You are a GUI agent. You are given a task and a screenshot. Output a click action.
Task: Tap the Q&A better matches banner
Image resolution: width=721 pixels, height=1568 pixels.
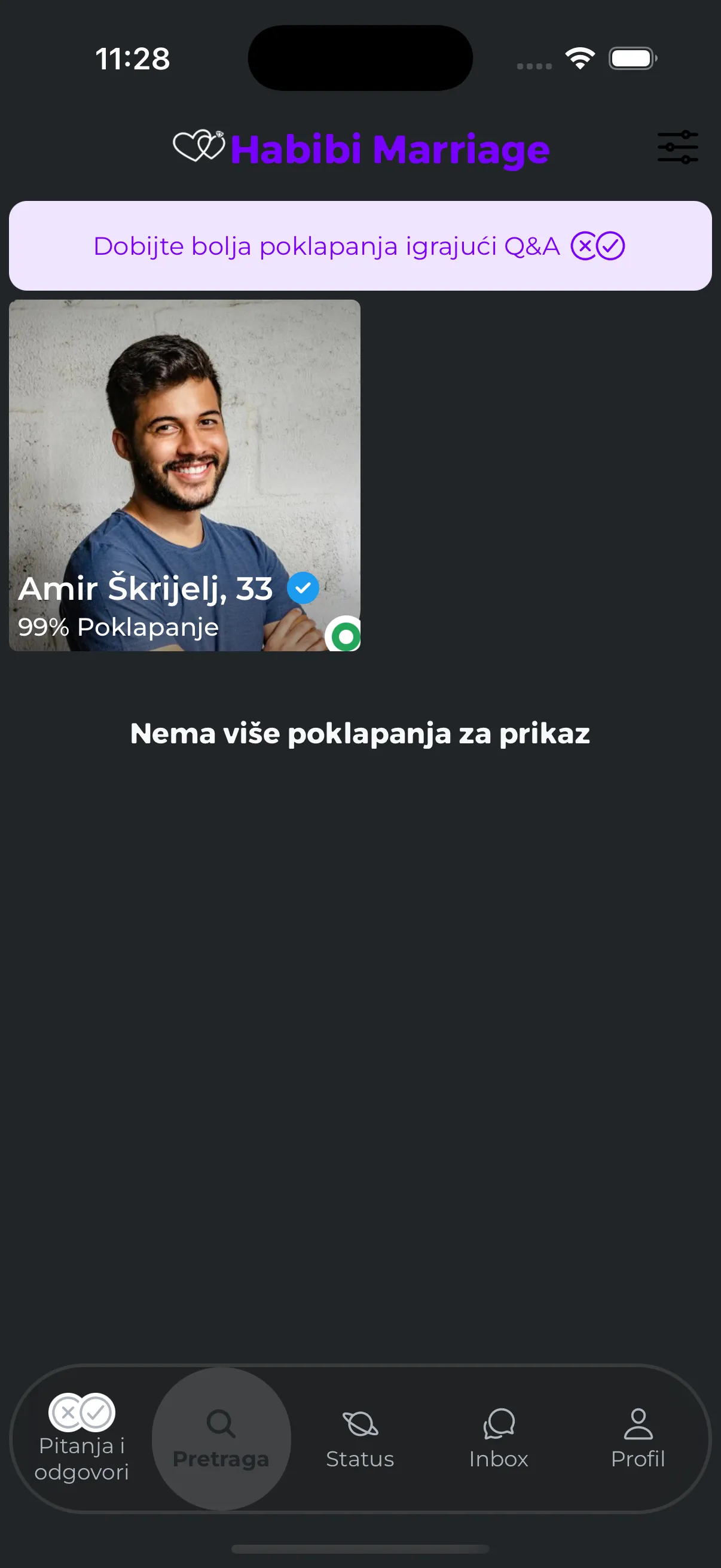click(x=360, y=246)
